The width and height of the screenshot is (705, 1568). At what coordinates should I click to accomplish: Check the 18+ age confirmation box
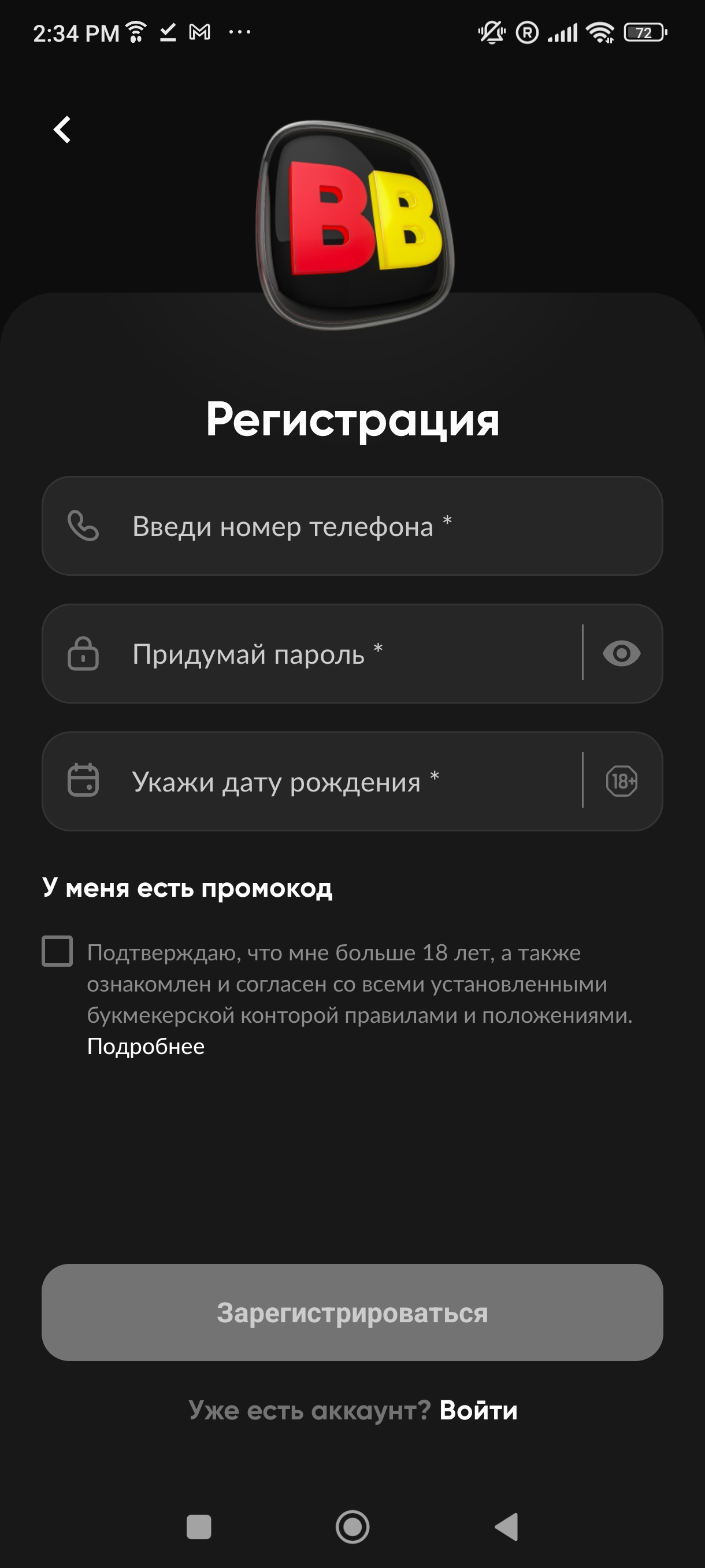coord(57,951)
